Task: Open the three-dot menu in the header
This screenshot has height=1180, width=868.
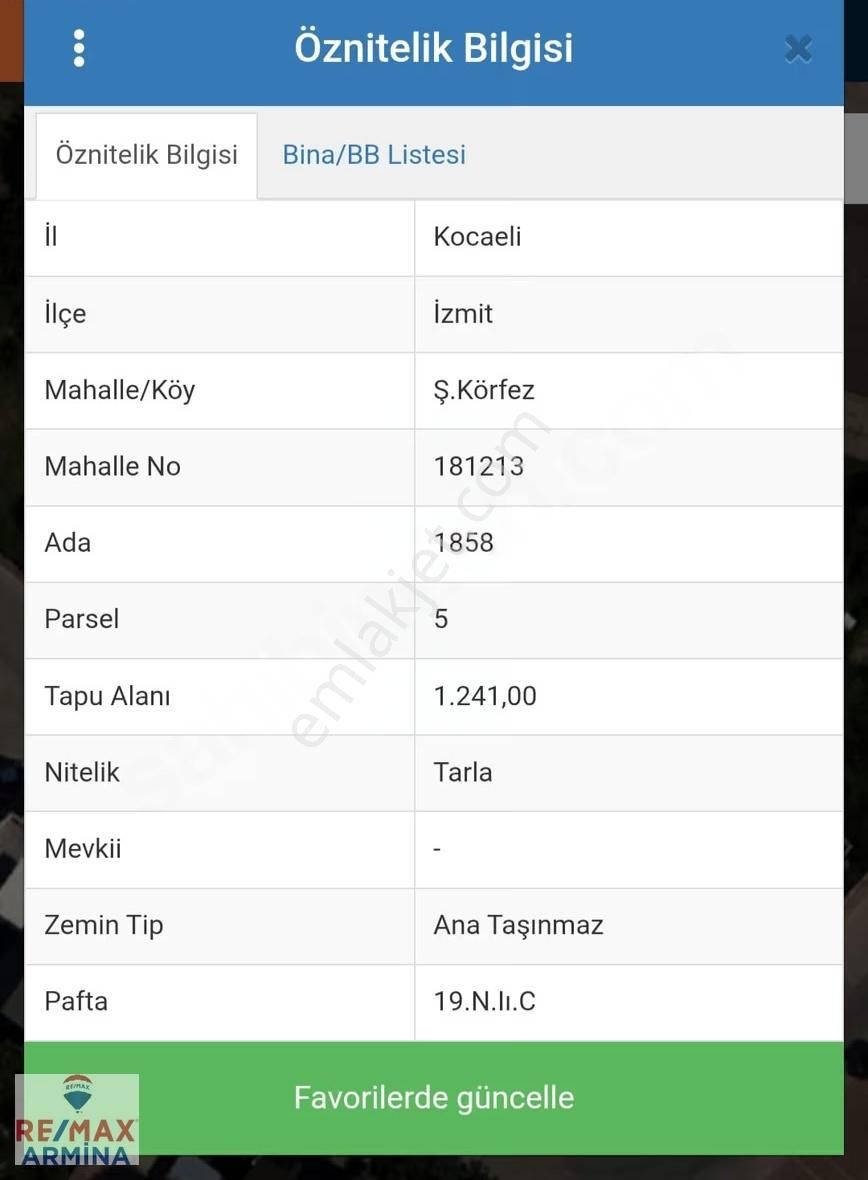Action: pyautogui.click(x=79, y=48)
